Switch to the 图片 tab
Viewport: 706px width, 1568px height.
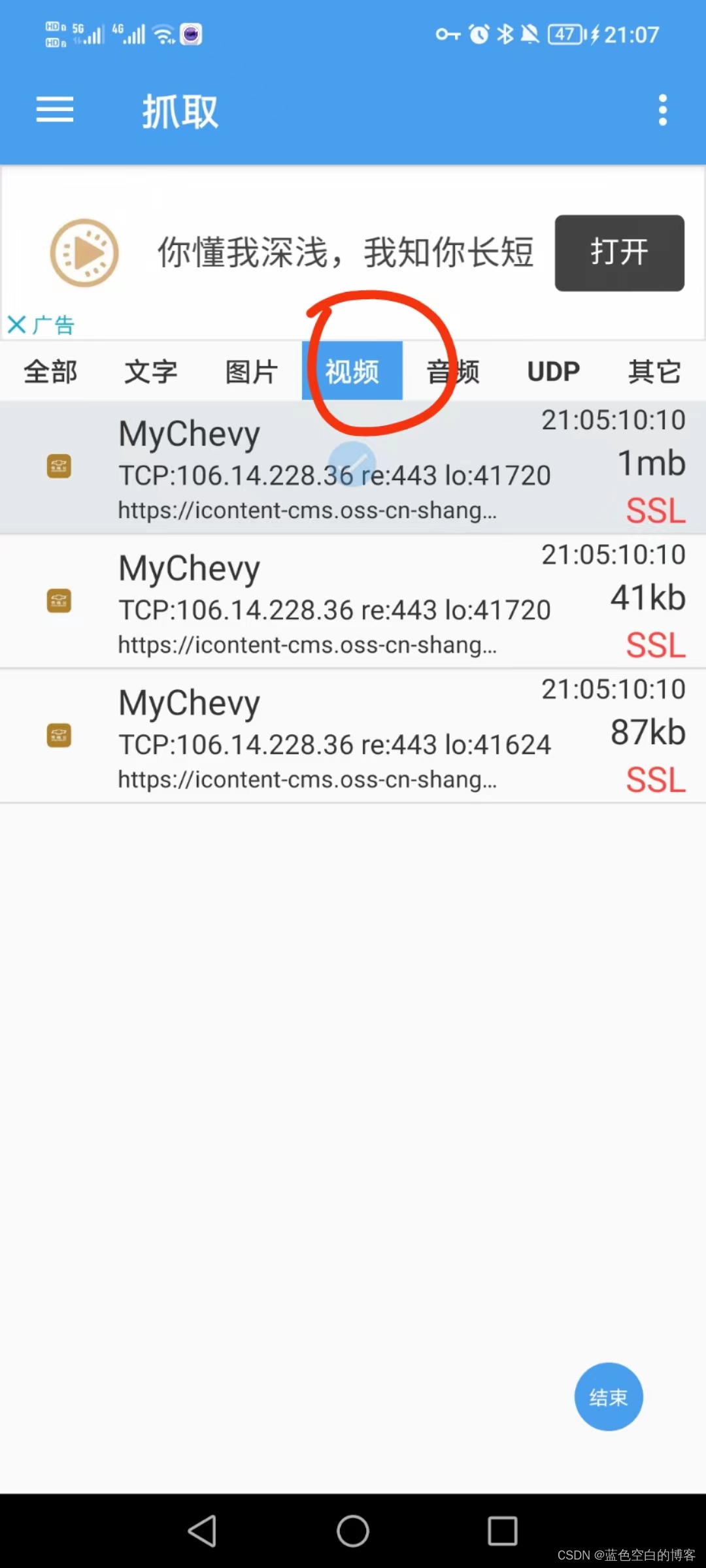[x=252, y=371]
